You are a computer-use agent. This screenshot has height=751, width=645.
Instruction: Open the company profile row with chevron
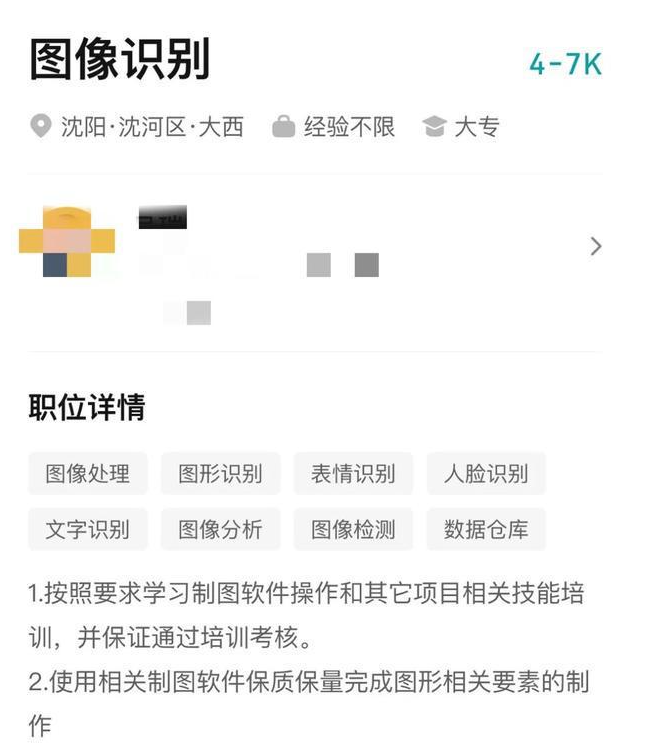pyautogui.click(x=596, y=246)
